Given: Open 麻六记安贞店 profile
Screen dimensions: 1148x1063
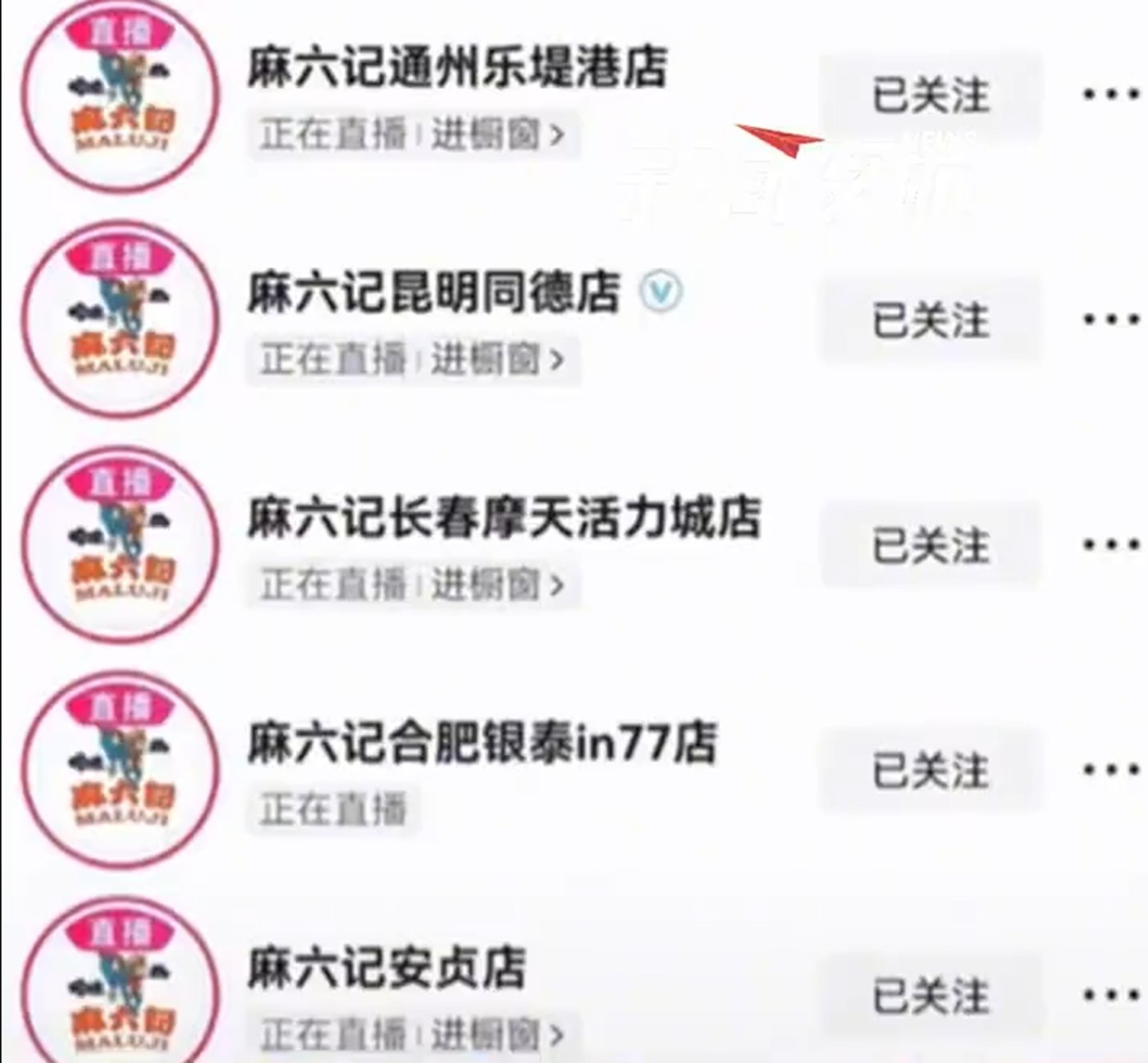Looking at the screenshot, I should point(386,967).
